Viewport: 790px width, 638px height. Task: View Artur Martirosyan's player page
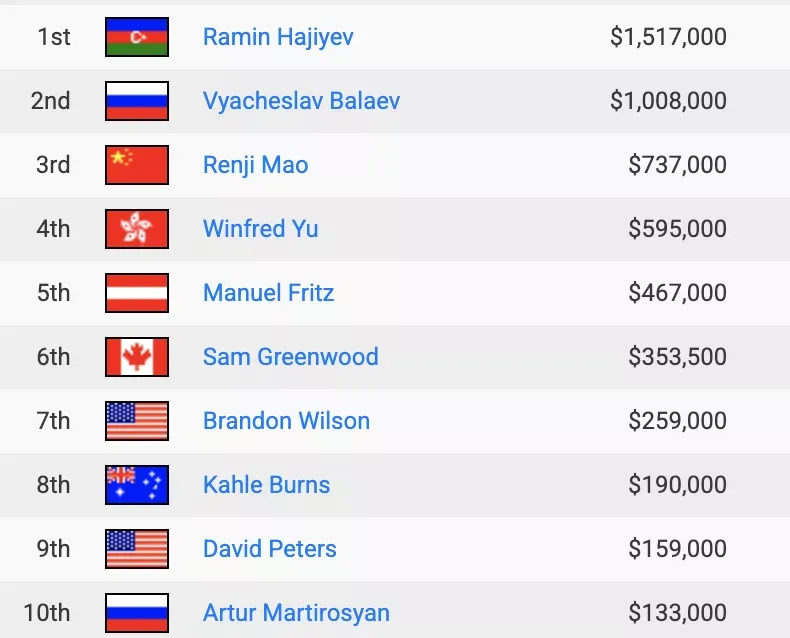click(296, 613)
